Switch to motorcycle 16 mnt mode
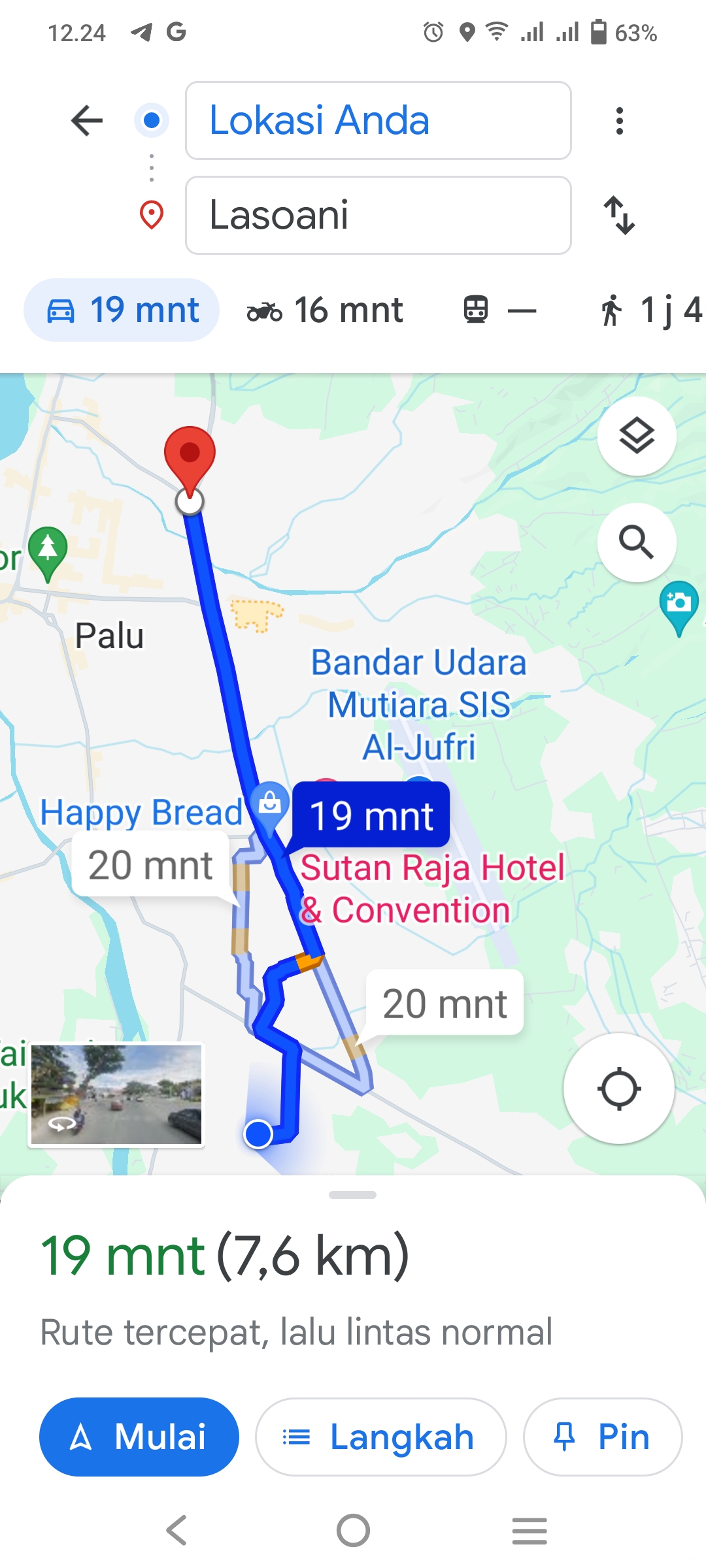Screen dimensions: 706x1568 [x=325, y=310]
